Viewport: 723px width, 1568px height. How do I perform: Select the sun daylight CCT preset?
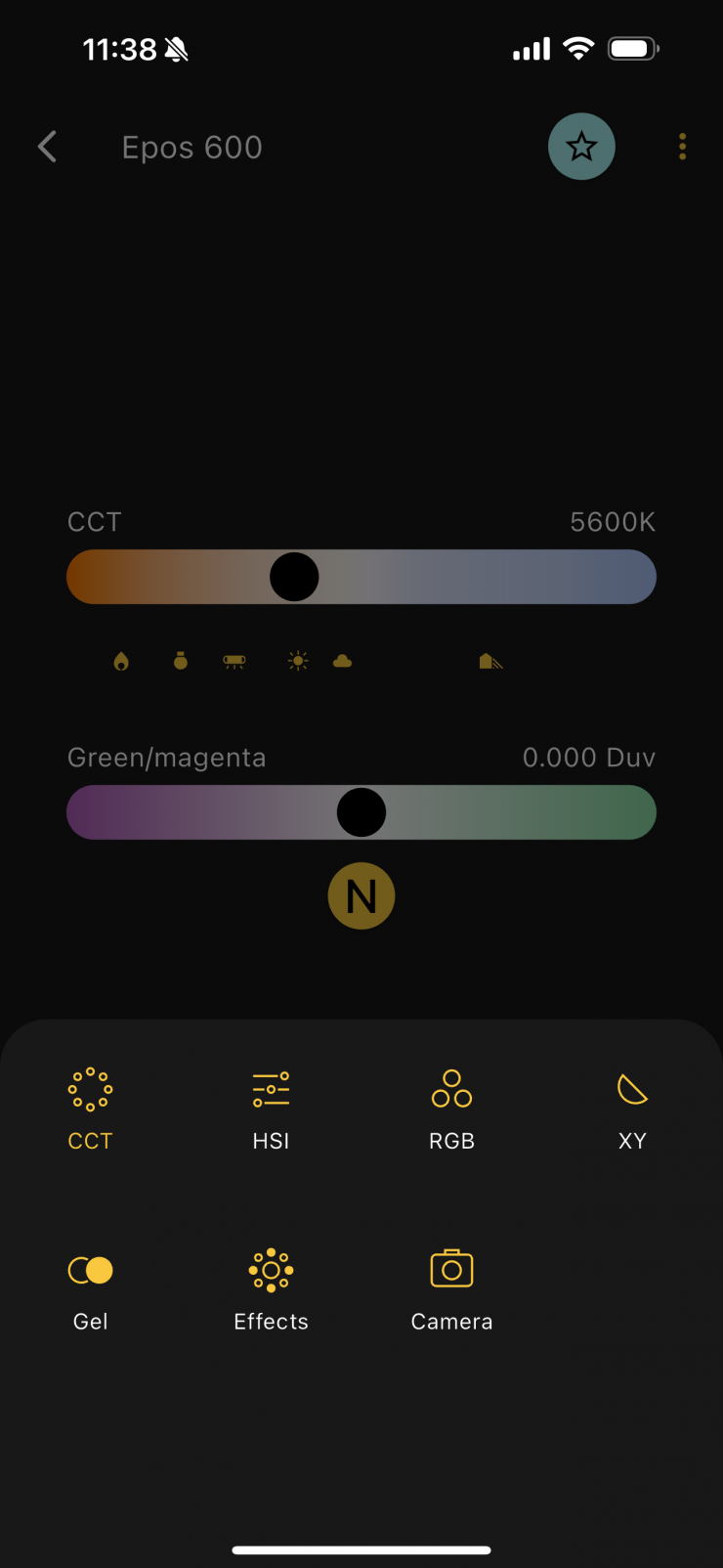pos(298,662)
